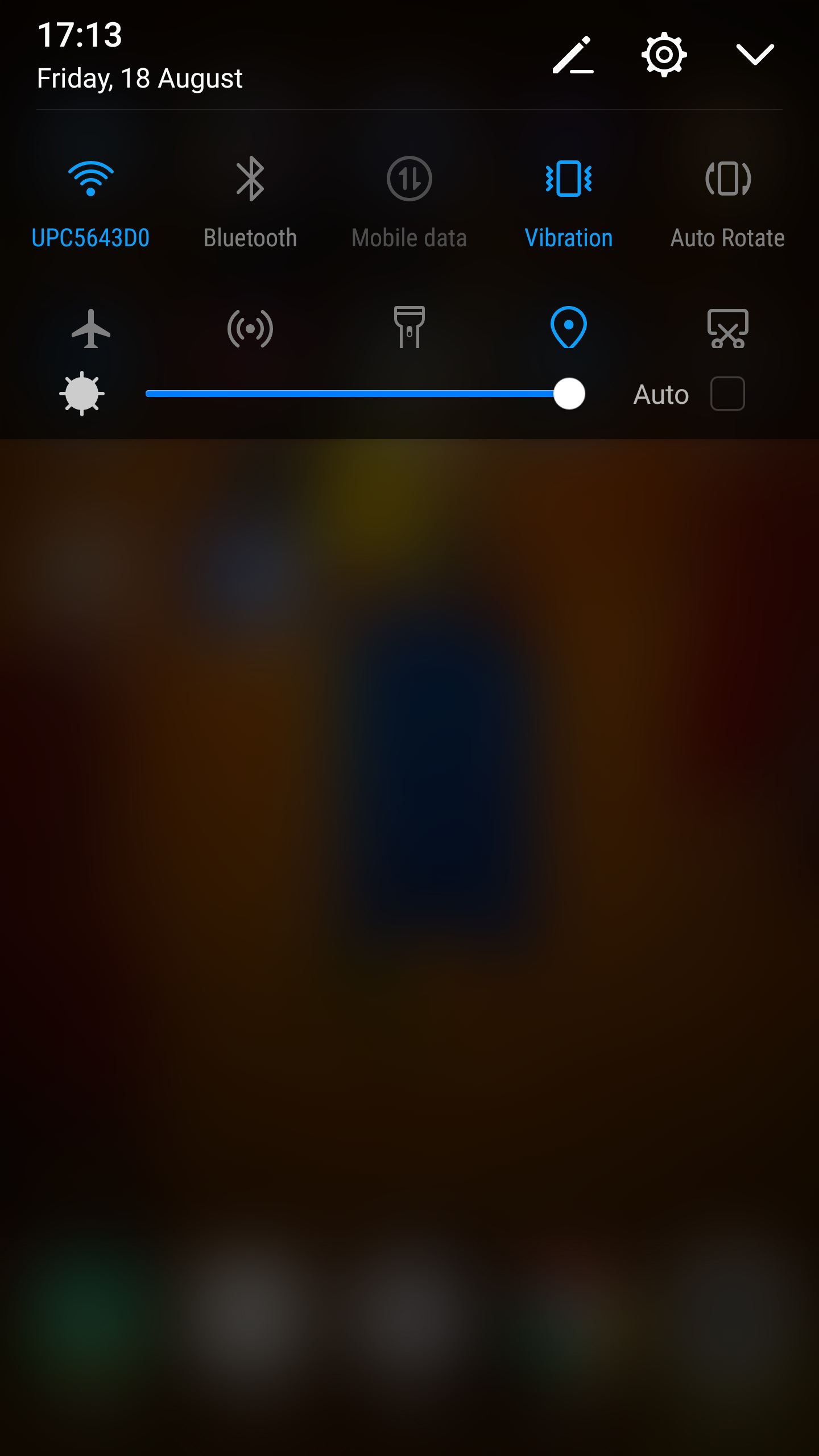Viewport: 819px width, 1456px height.
Task: Open system settings via gear icon
Action: pyautogui.click(x=664, y=55)
